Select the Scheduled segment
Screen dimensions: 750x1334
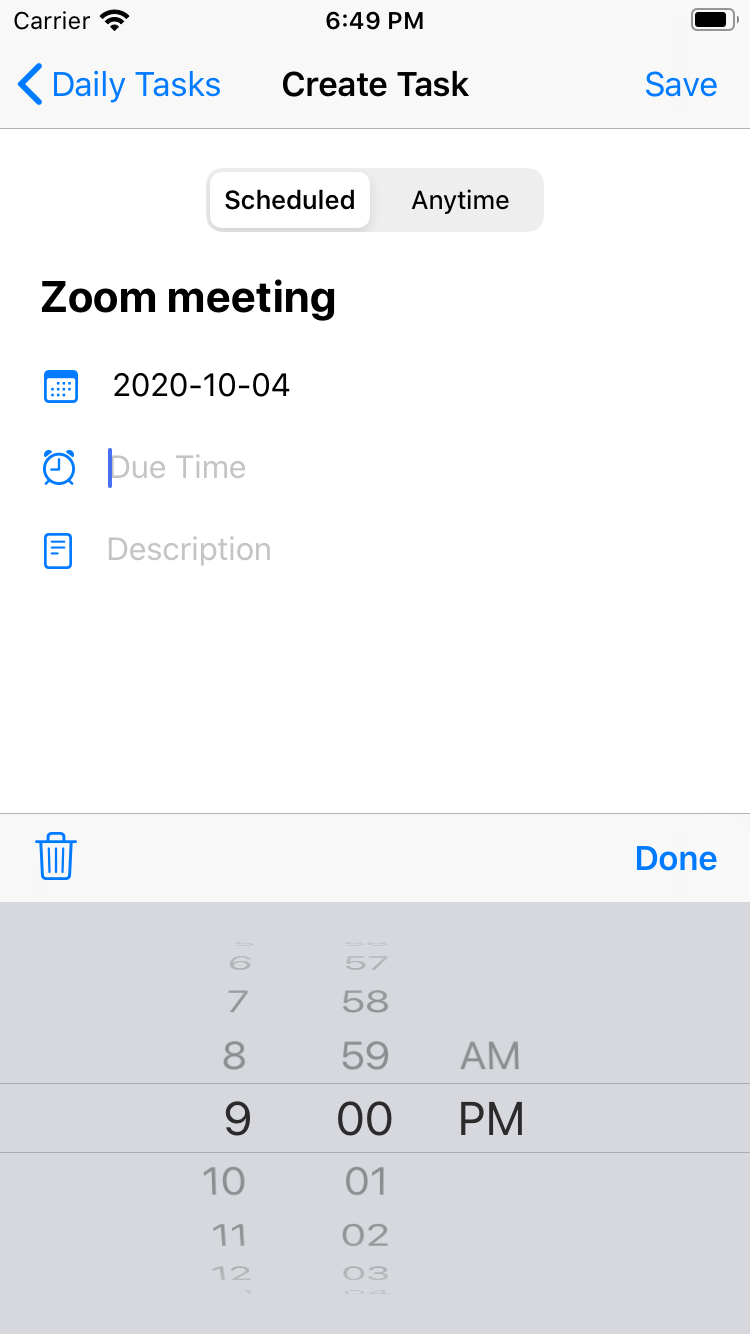[x=290, y=200]
